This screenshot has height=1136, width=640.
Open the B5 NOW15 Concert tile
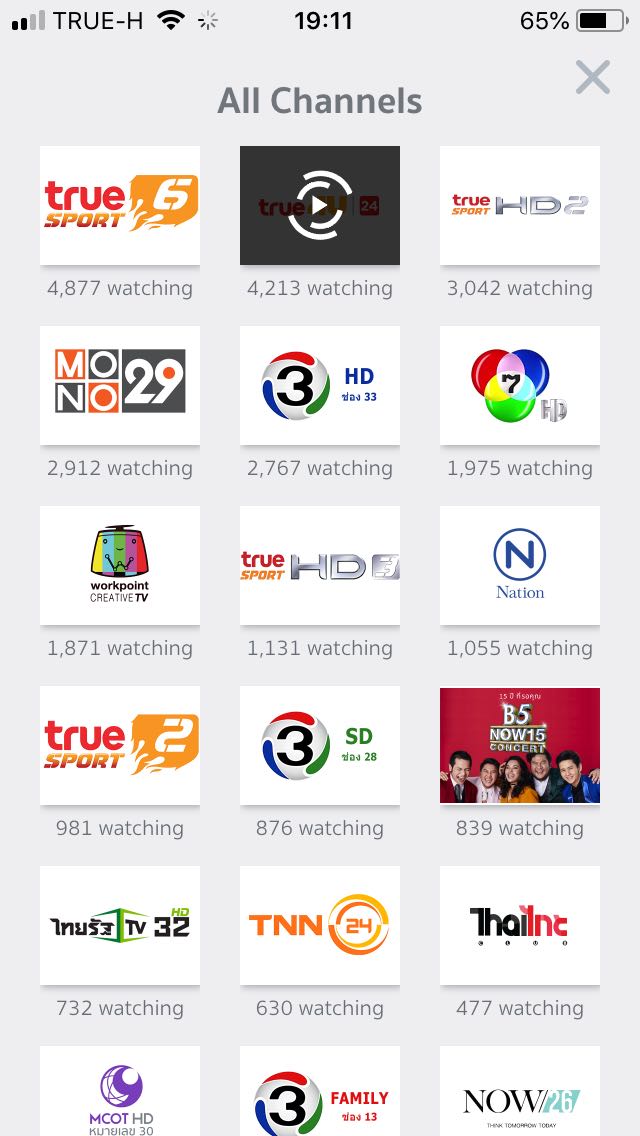520,745
